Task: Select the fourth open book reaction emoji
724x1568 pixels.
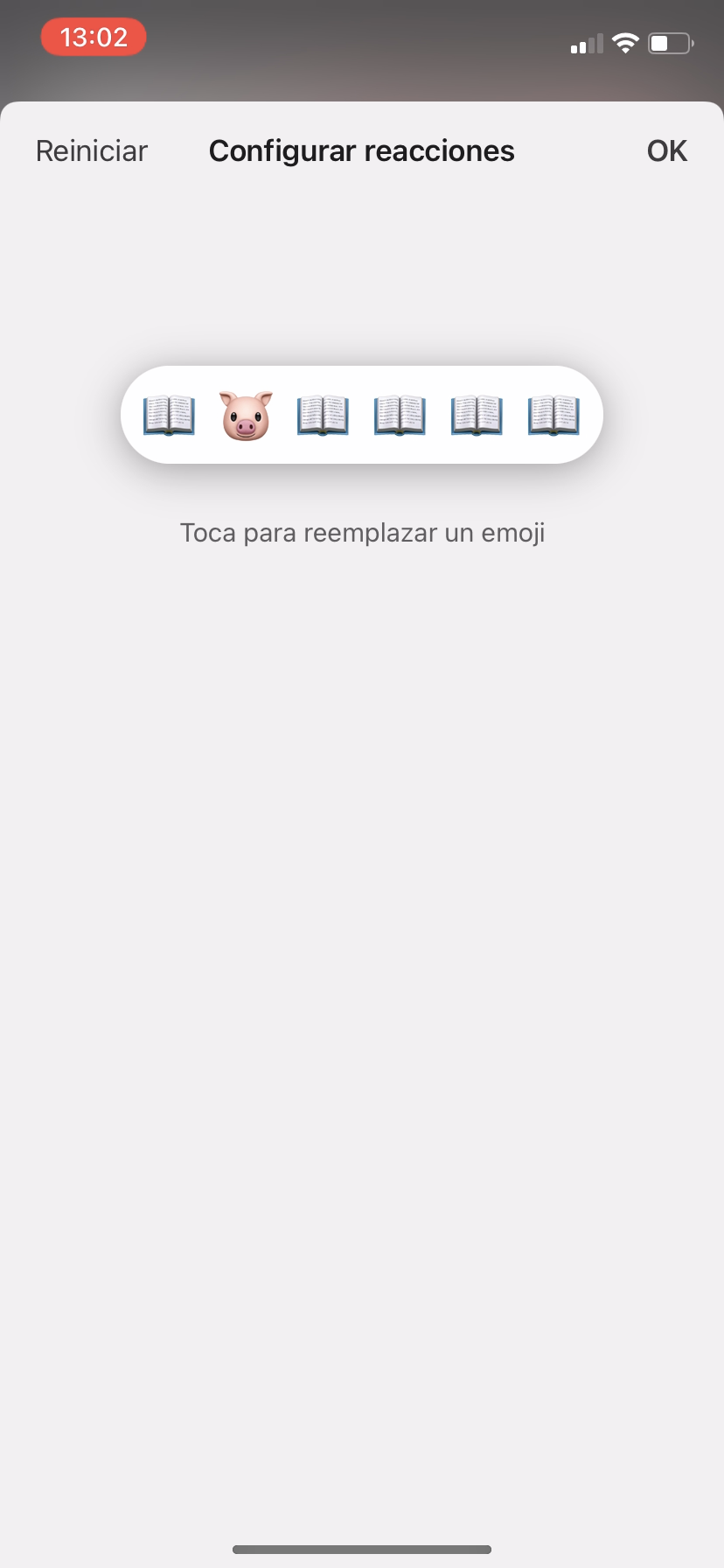Action: pos(400,415)
